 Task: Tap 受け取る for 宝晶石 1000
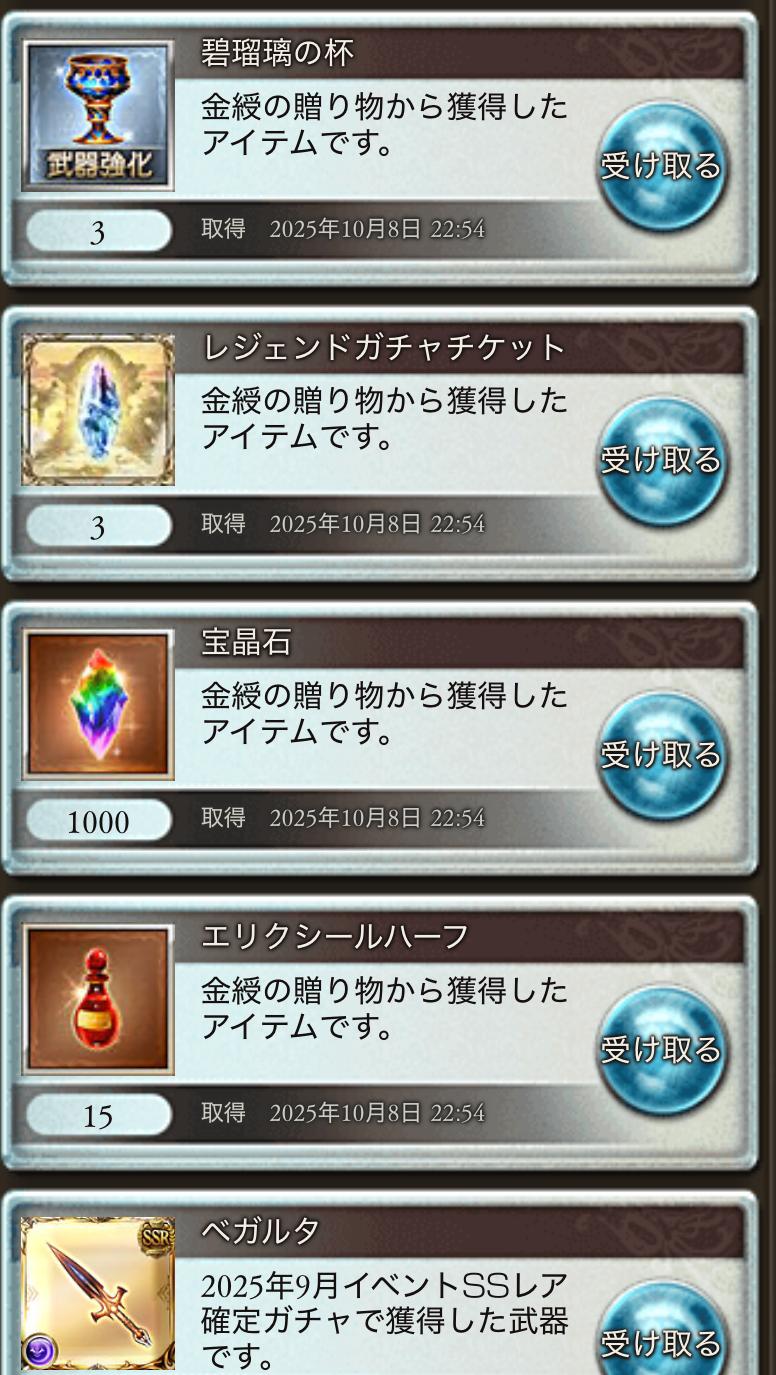pos(661,756)
